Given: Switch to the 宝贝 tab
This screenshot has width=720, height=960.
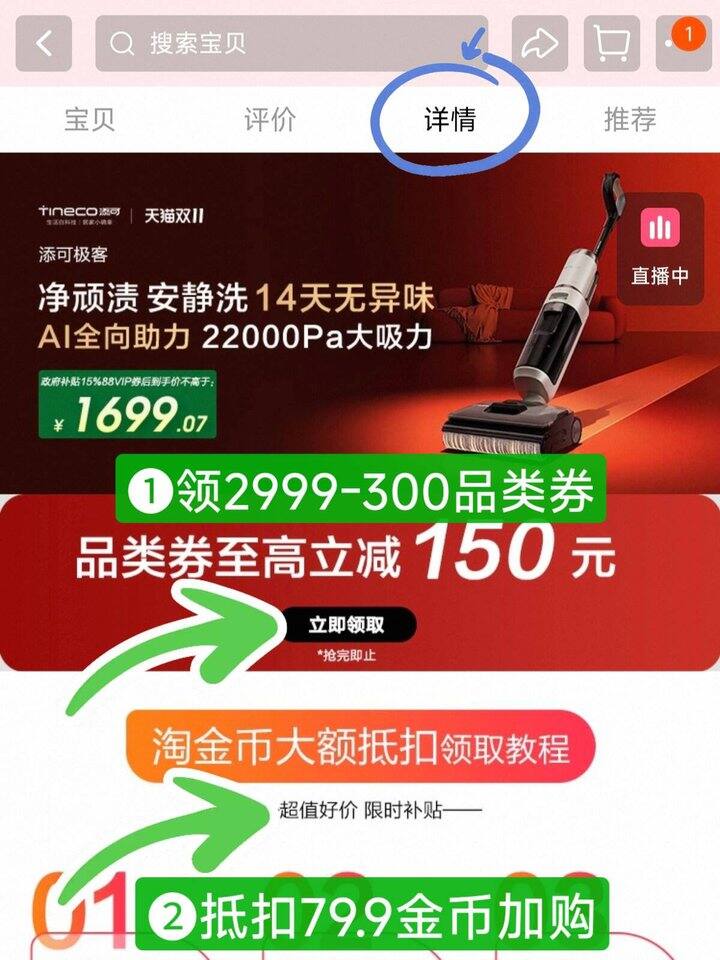Looking at the screenshot, I should pyautogui.click(x=90, y=120).
